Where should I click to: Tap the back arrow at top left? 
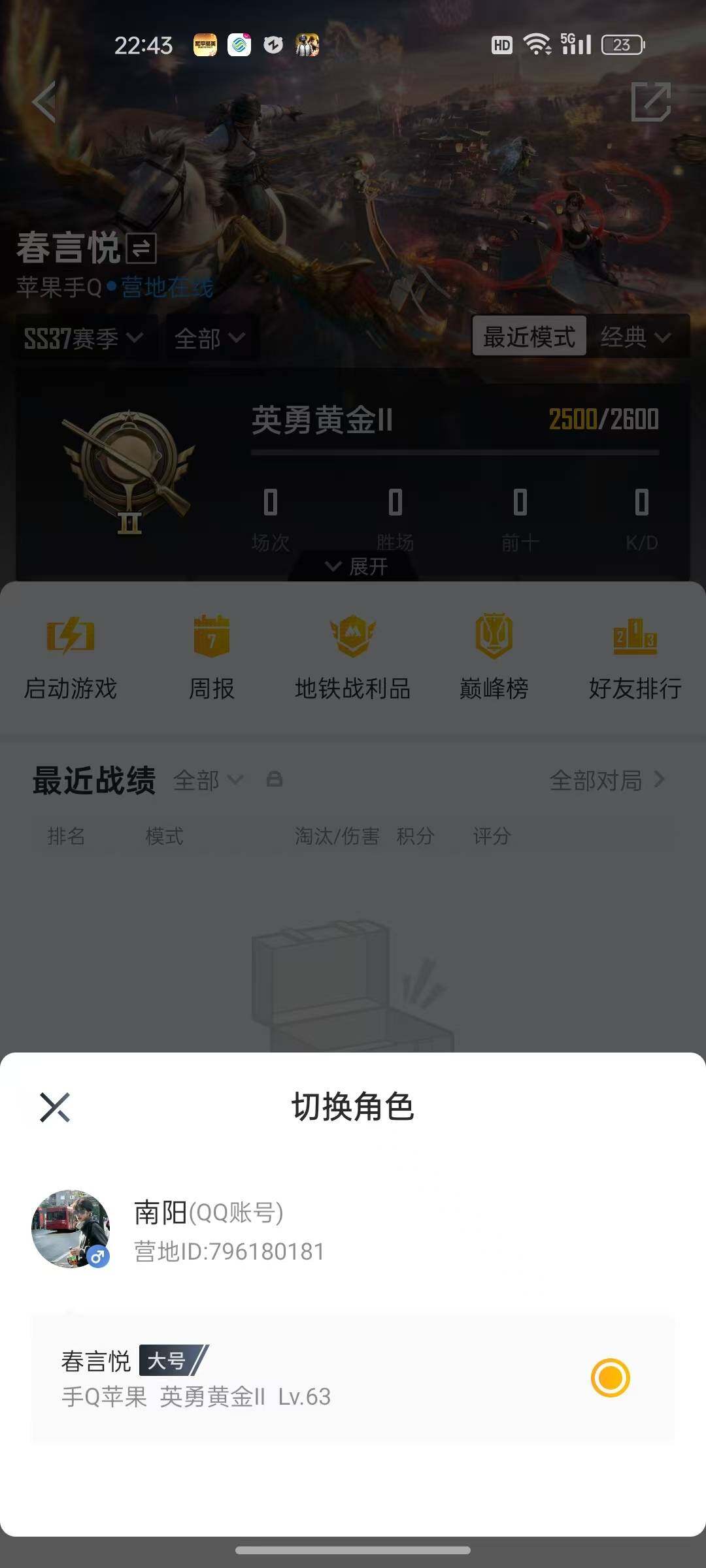click(x=43, y=102)
